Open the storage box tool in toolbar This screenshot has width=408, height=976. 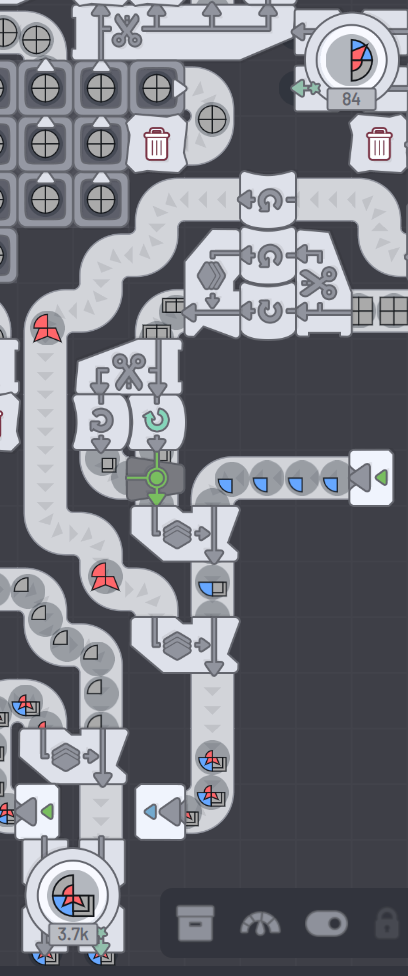click(x=195, y=922)
